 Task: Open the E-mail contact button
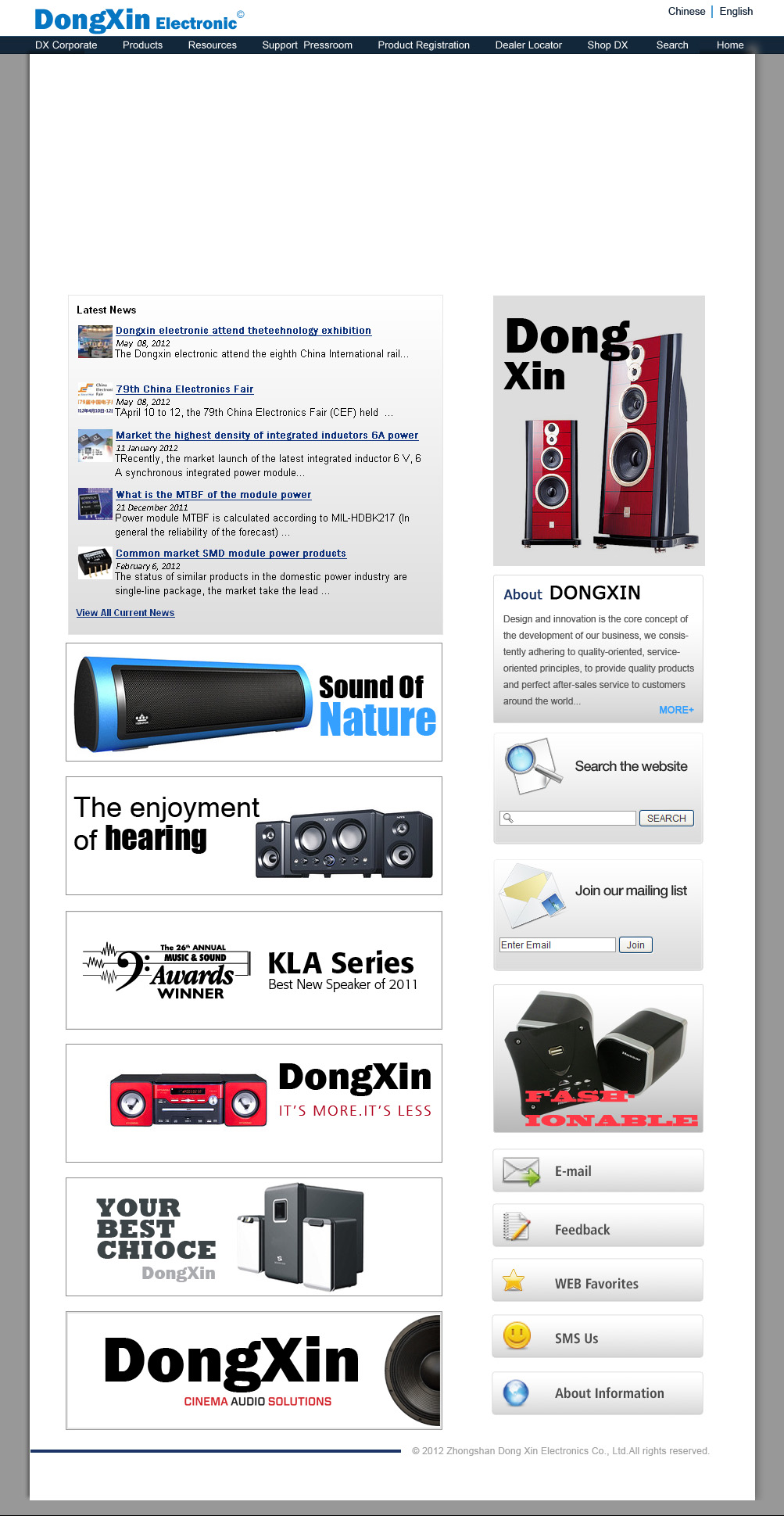598,1170
